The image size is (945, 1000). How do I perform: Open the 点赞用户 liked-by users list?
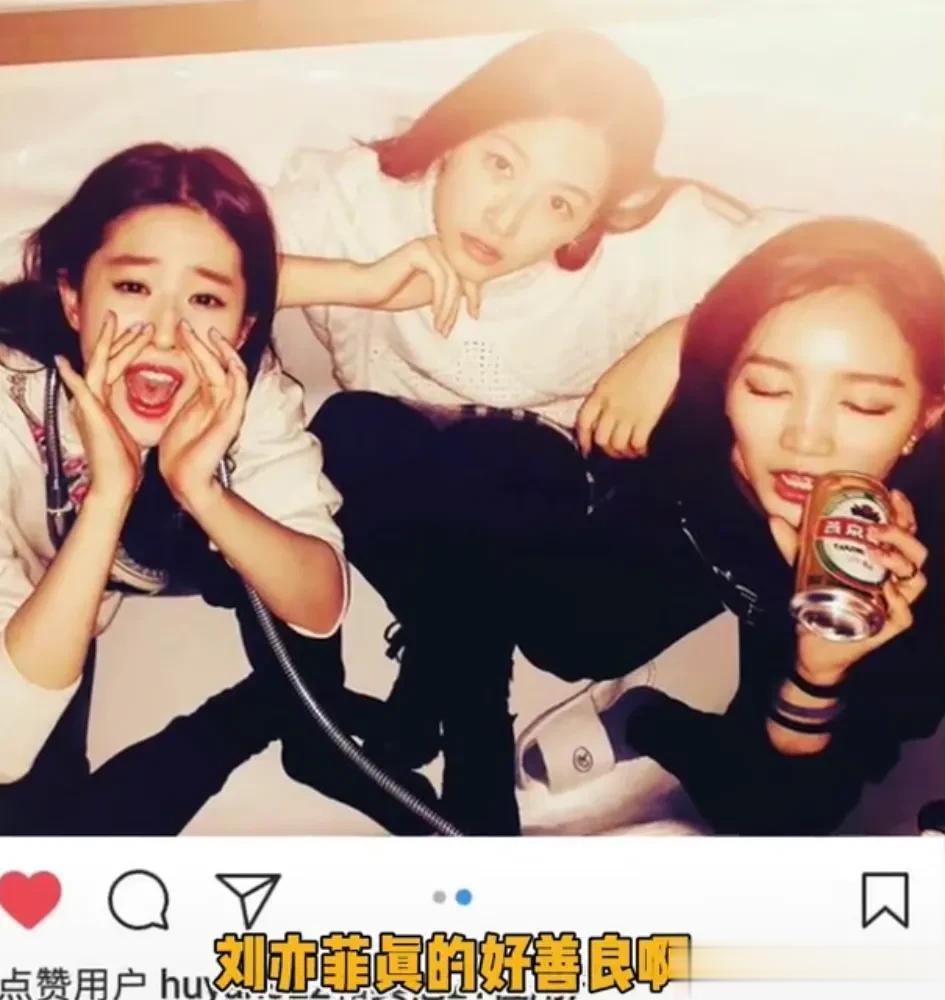click(x=75, y=982)
